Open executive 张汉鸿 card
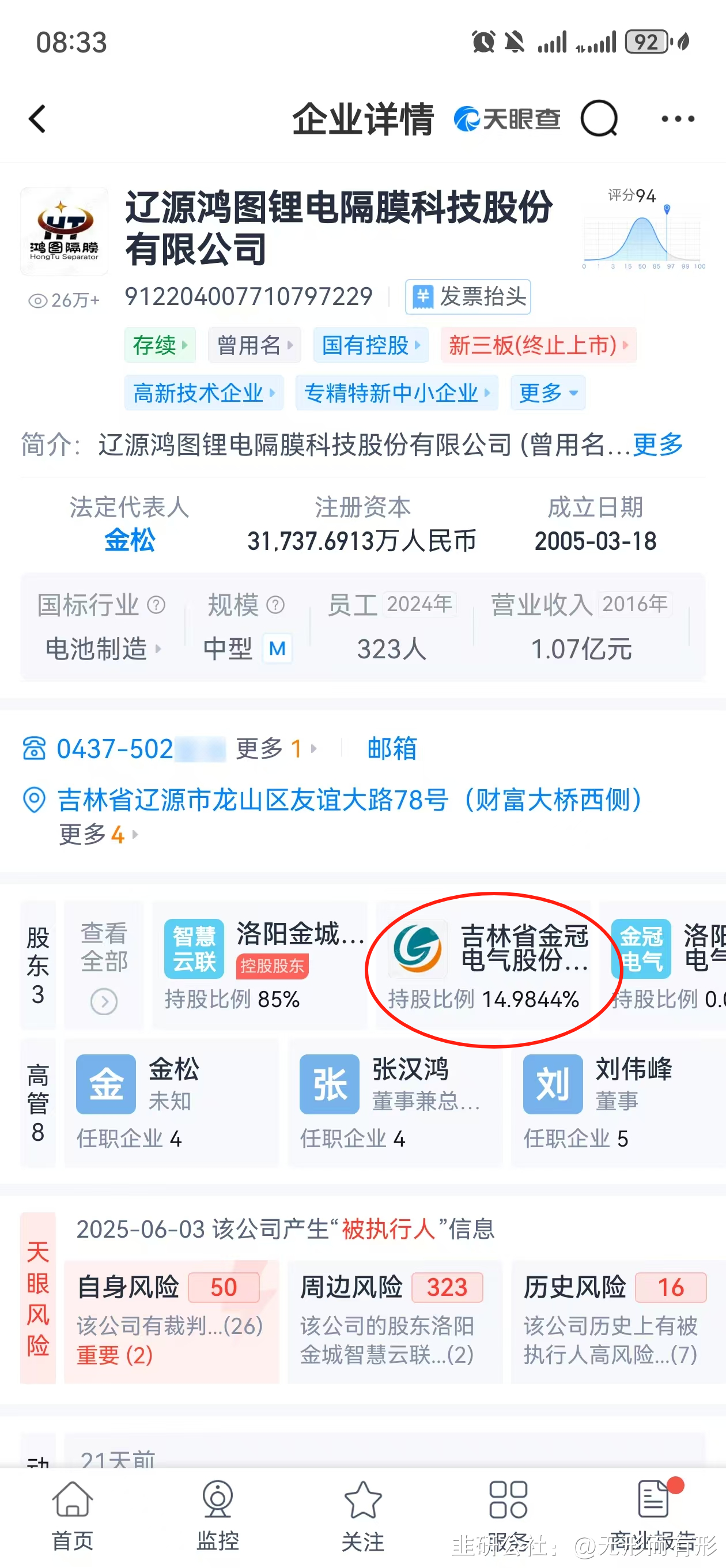This screenshot has height=1568, width=726. click(394, 1102)
